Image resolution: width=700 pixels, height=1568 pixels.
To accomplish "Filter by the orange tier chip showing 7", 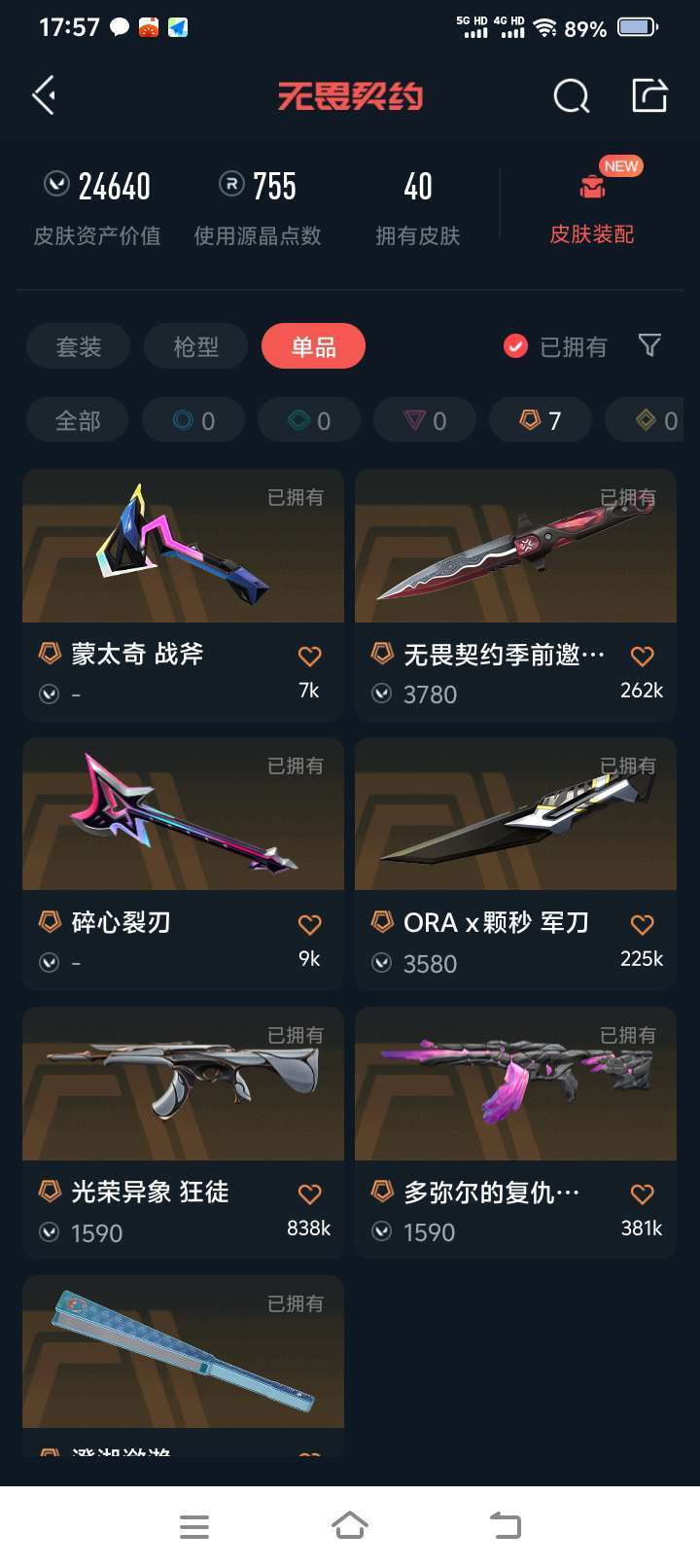I will [541, 420].
